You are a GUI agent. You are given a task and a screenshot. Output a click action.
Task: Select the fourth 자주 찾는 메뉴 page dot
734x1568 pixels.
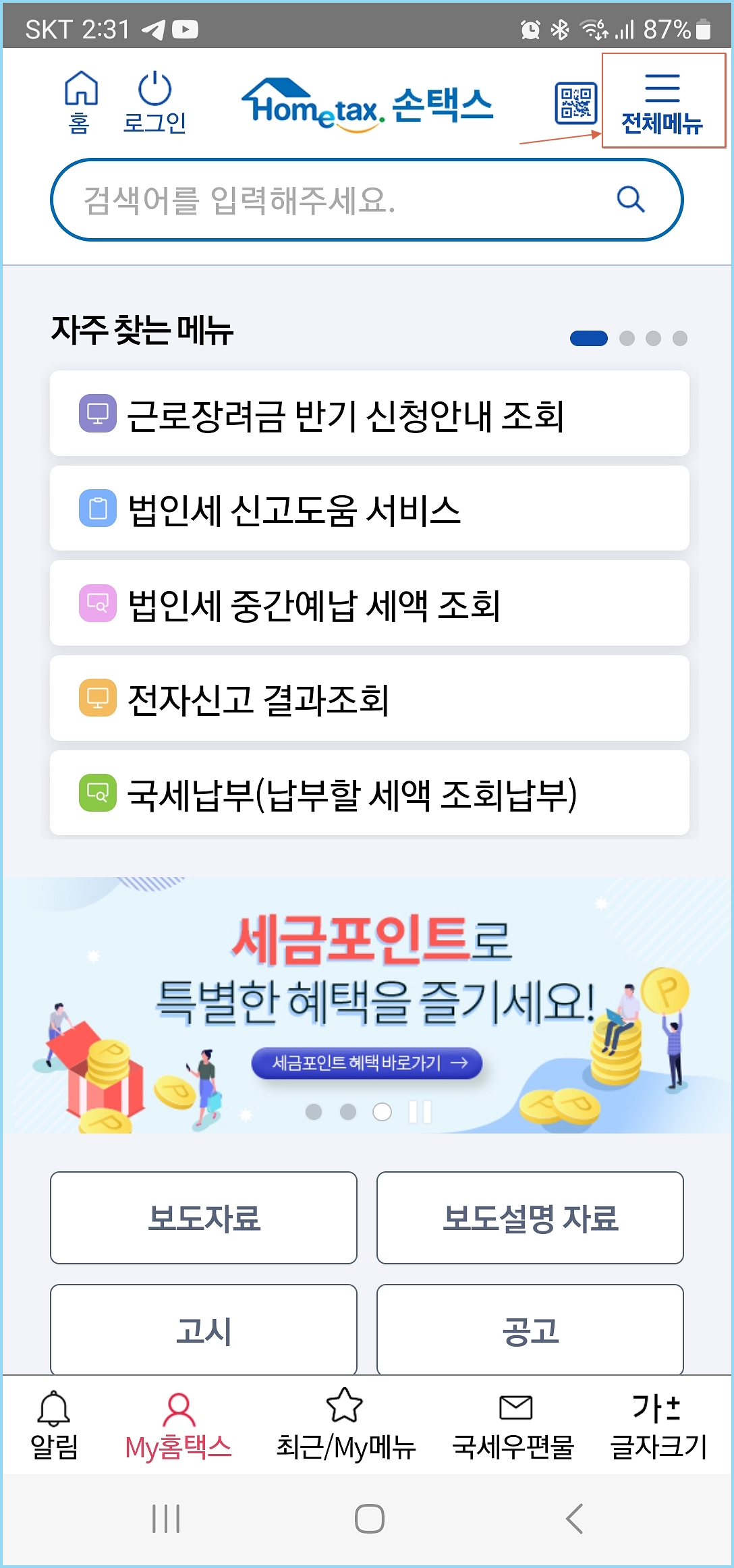coord(681,337)
